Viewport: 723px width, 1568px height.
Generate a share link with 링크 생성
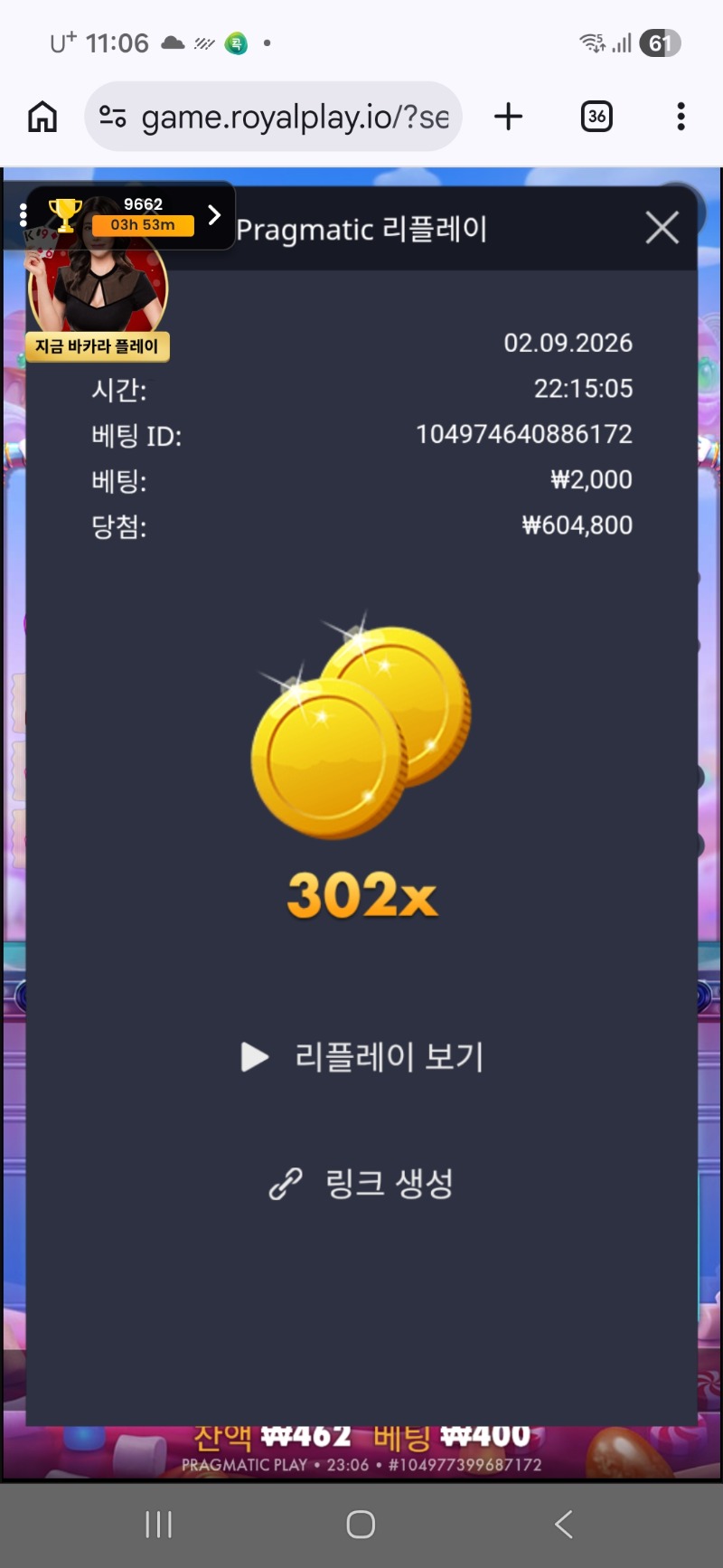point(362,1183)
